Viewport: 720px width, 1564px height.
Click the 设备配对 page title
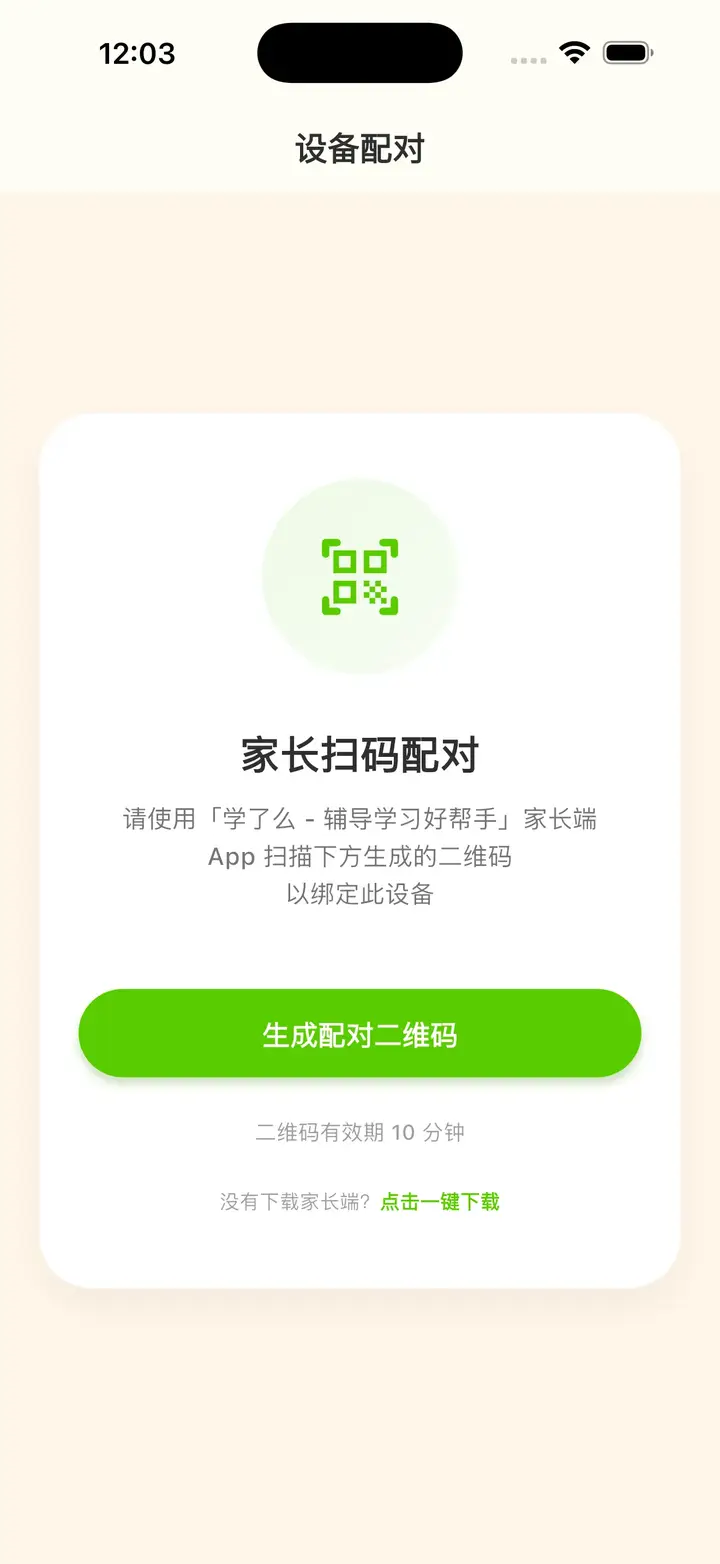point(360,148)
